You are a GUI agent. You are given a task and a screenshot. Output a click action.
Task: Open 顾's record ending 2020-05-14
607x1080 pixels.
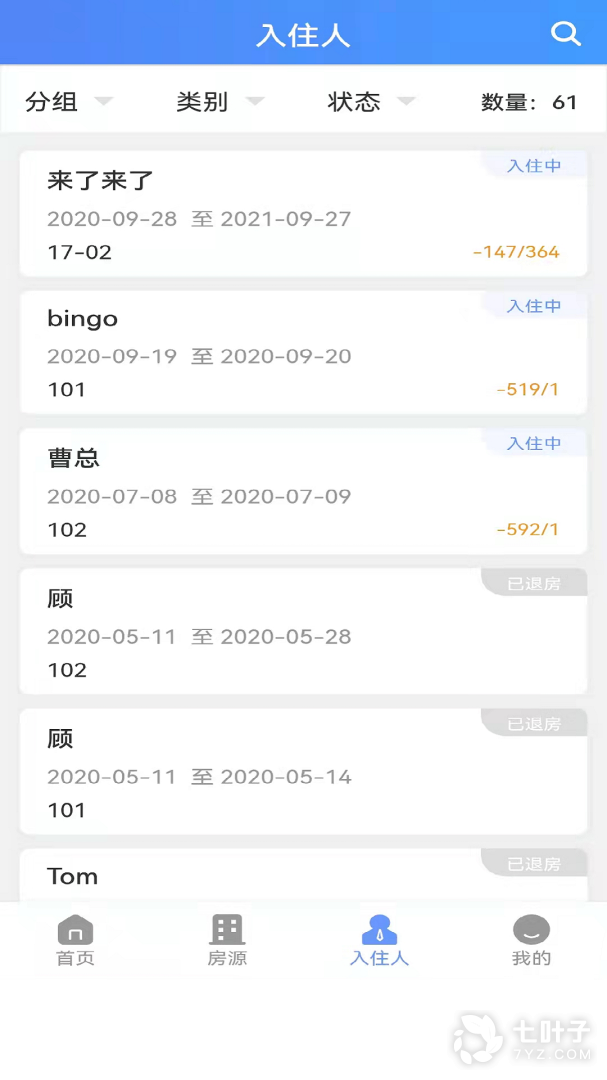[303, 772]
